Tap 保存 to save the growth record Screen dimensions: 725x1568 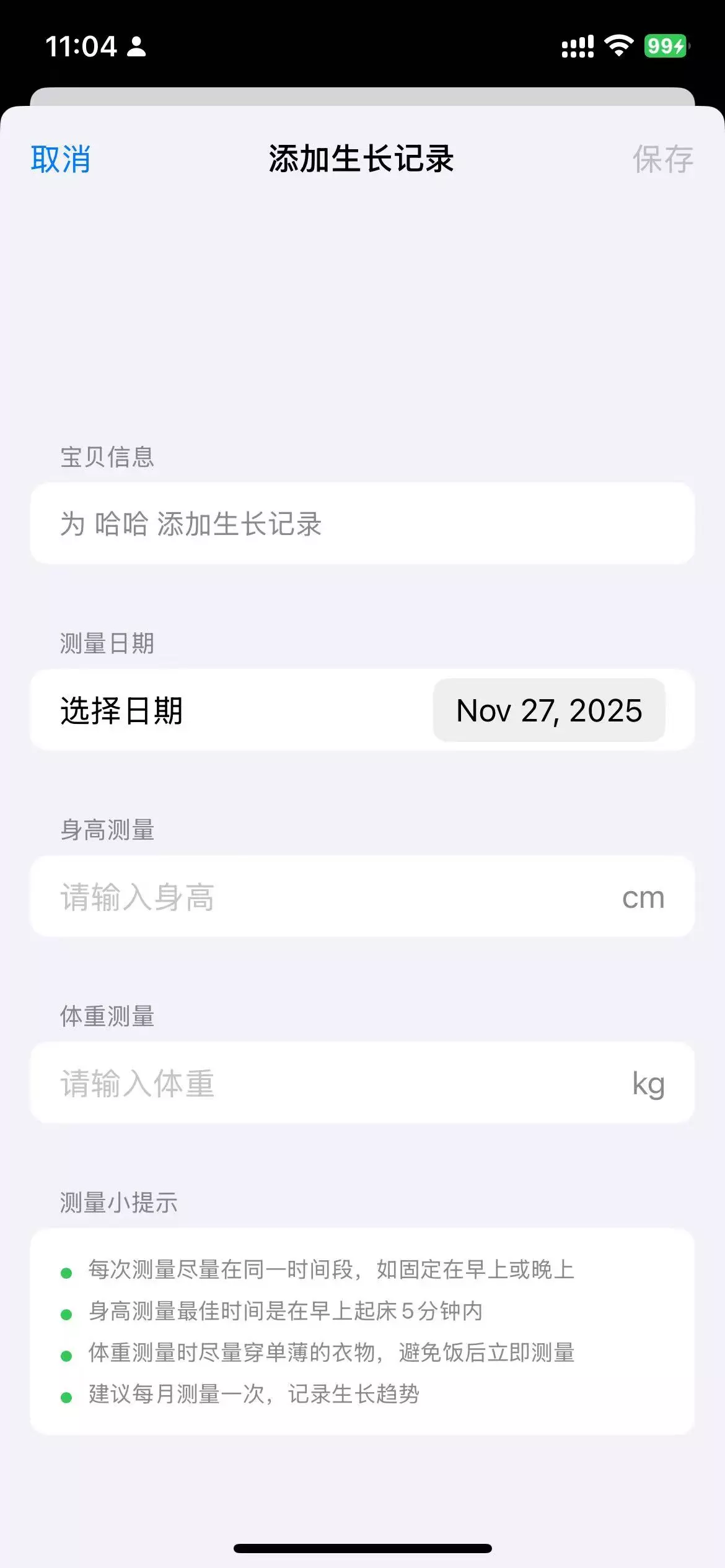click(662, 159)
